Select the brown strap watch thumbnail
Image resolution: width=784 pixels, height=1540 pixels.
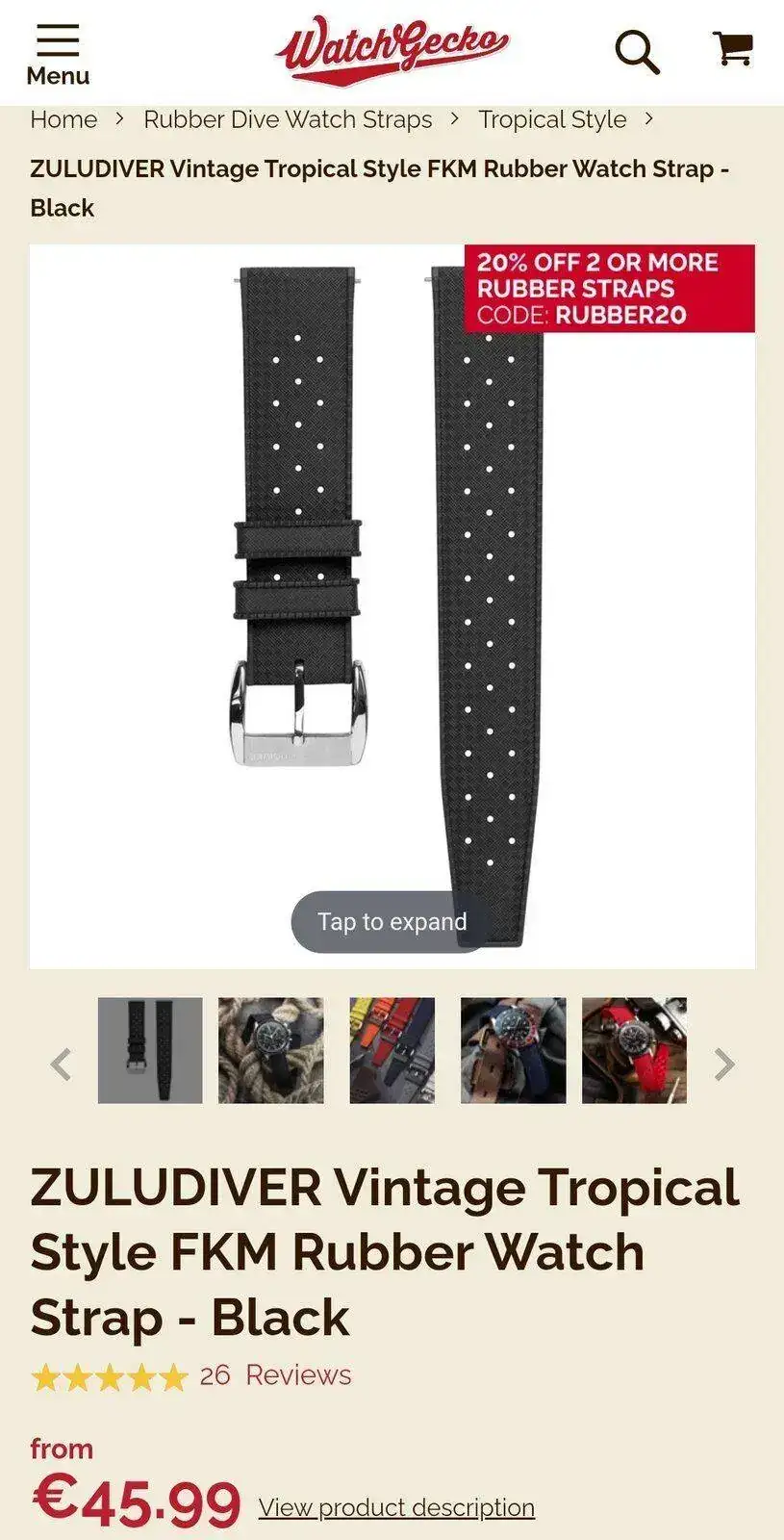pos(513,1050)
